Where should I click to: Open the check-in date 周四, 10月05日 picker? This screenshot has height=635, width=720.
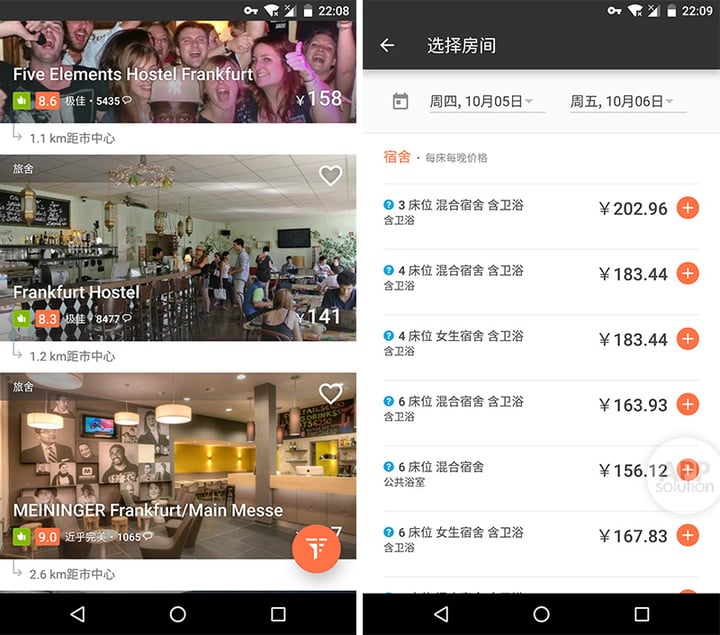[481, 101]
